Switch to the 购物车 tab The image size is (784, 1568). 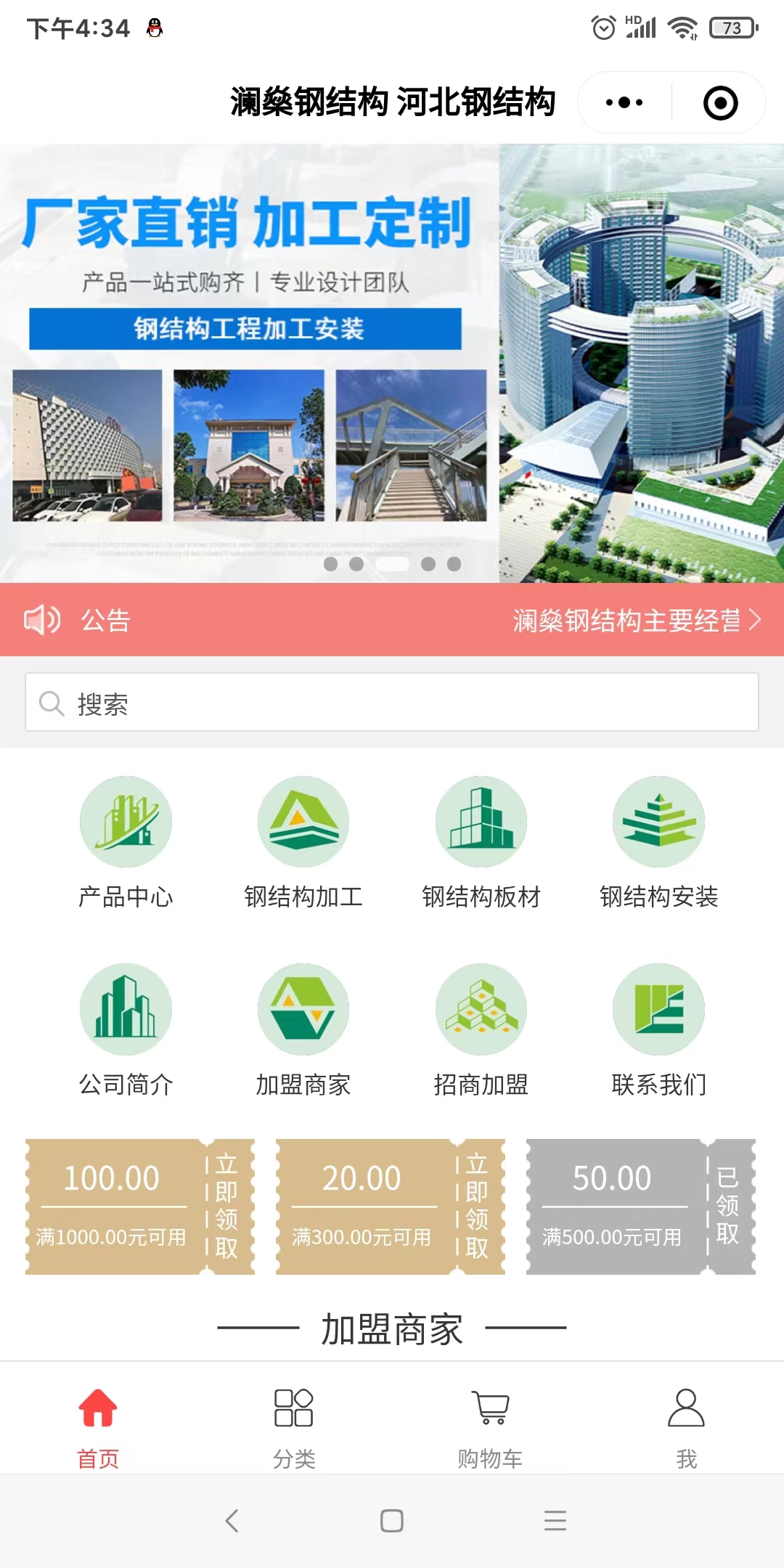pyautogui.click(x=490, y=1428)
